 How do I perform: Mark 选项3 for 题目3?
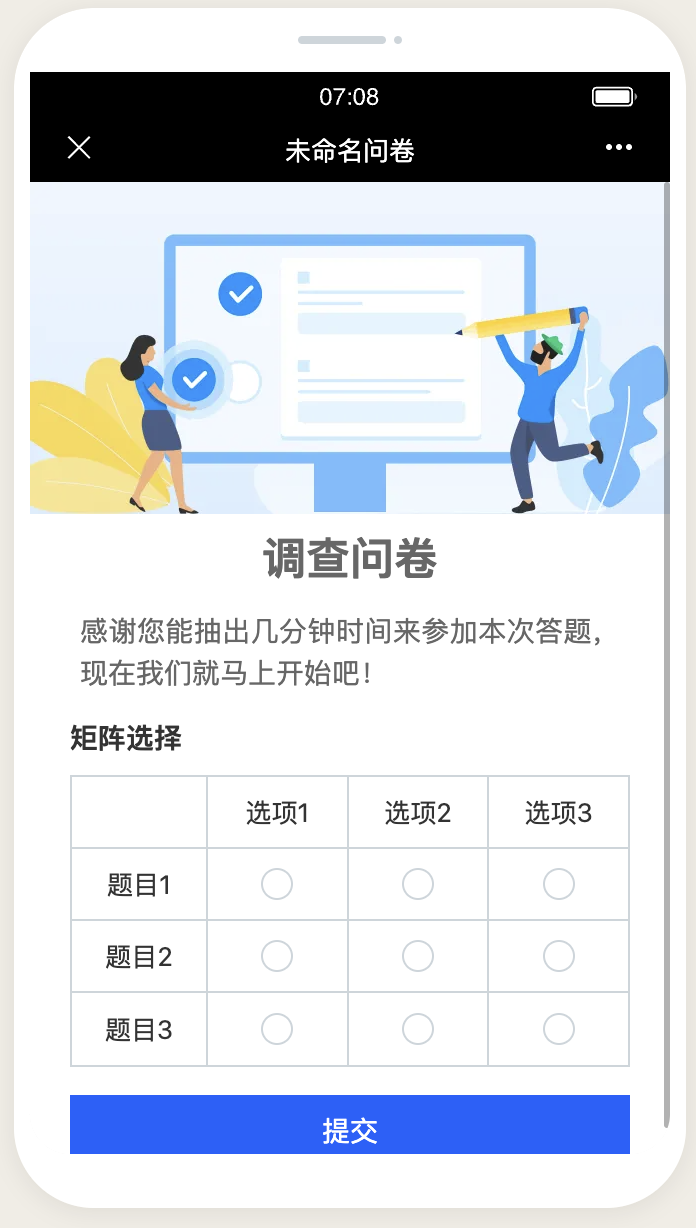[x=559, y=1029]
